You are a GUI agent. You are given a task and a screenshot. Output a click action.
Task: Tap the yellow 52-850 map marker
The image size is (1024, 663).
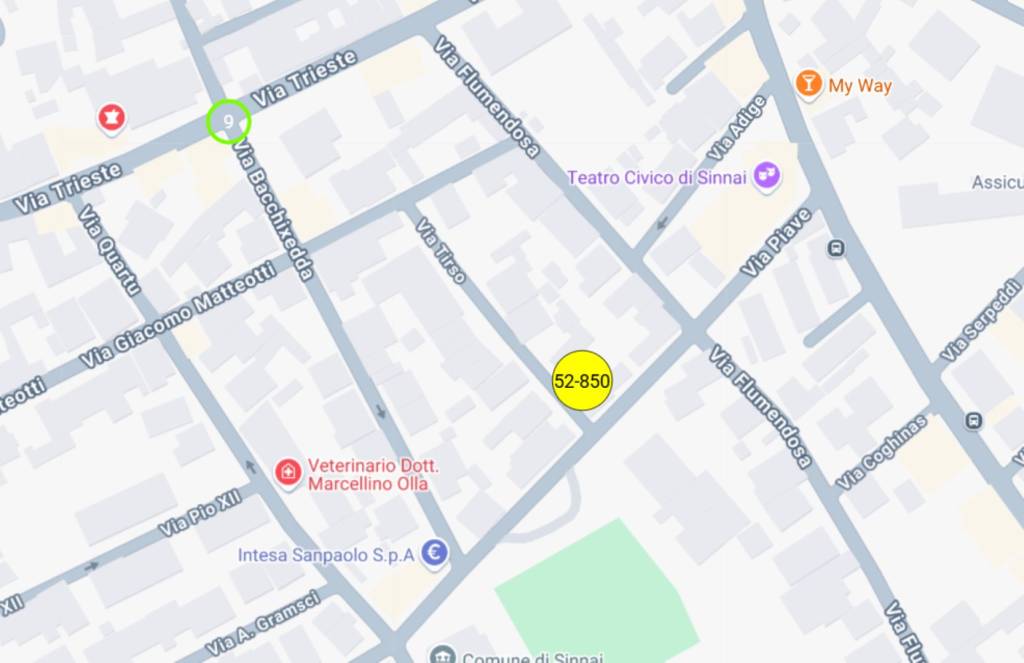coord(582,380)
